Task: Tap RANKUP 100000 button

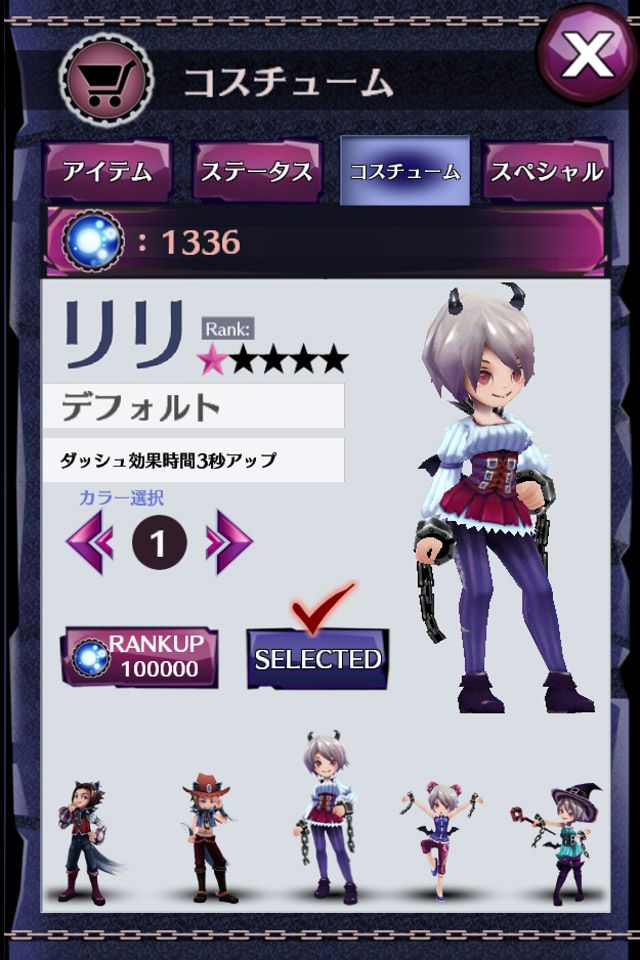Action: coord(139,657)
